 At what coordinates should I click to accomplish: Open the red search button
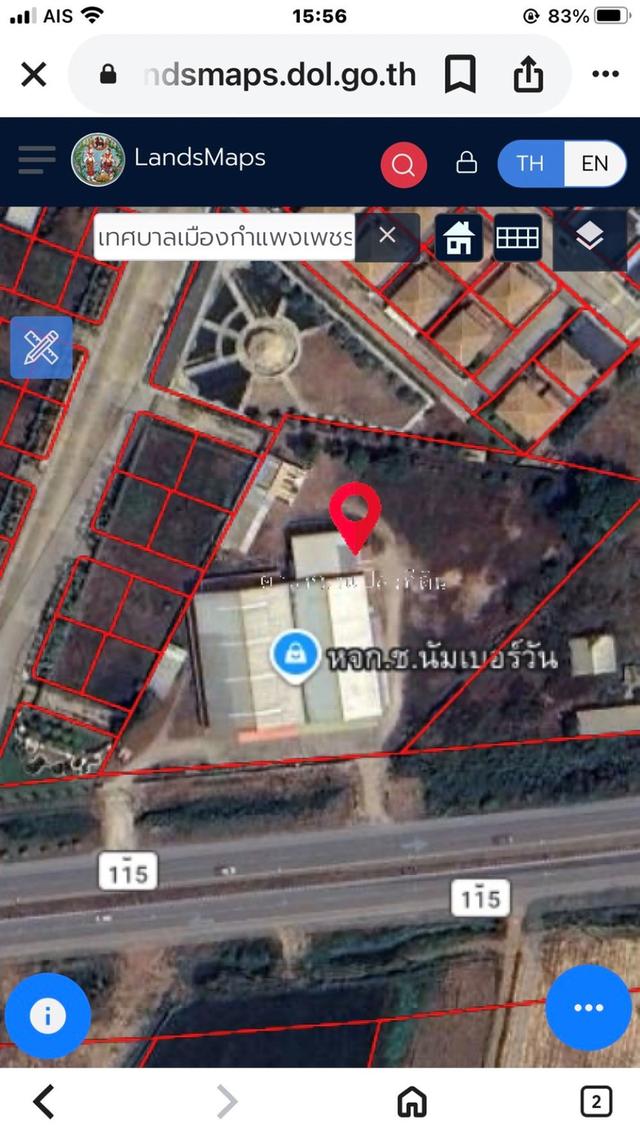[x=404, y=165]
